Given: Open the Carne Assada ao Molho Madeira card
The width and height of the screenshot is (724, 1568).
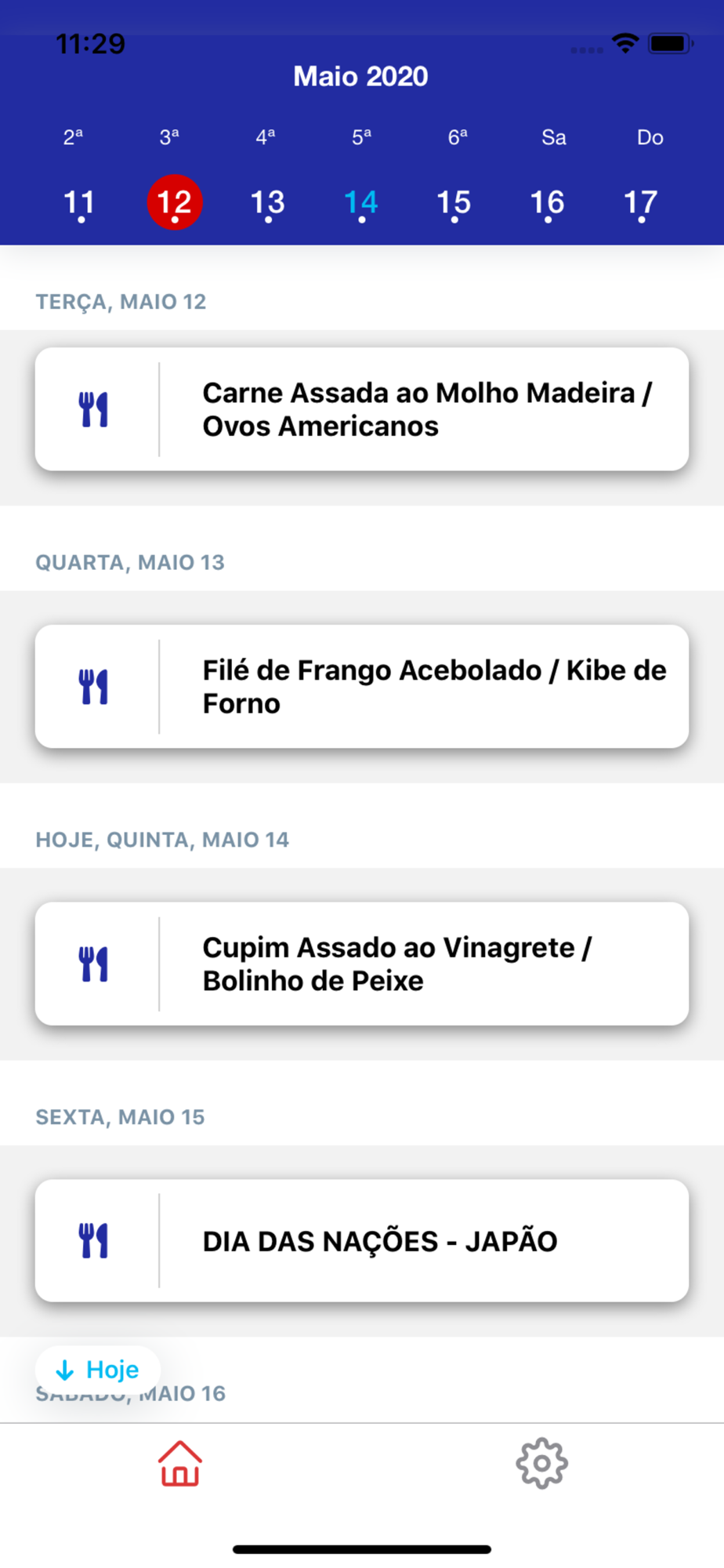Looking at the screenshot, I should [362, 409].
